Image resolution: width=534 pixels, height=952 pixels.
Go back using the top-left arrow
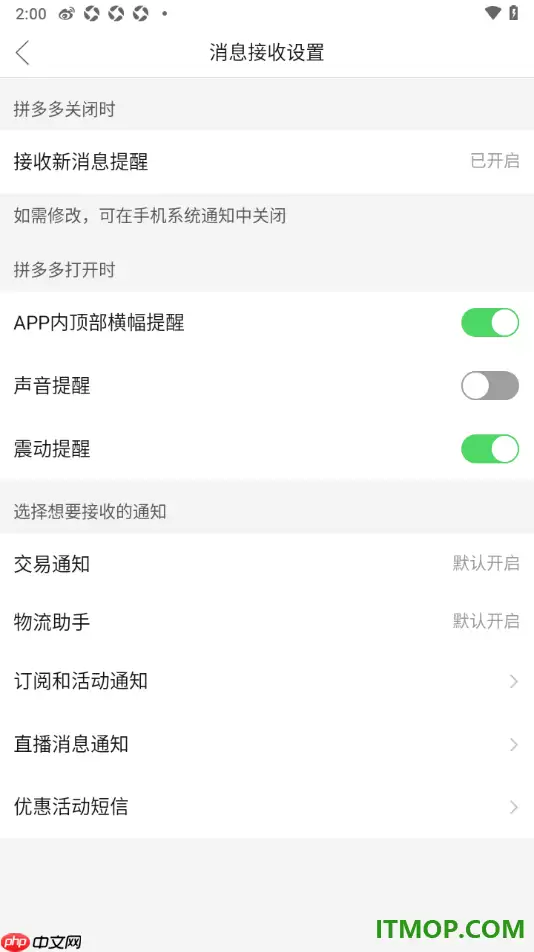tap(22, 53)
